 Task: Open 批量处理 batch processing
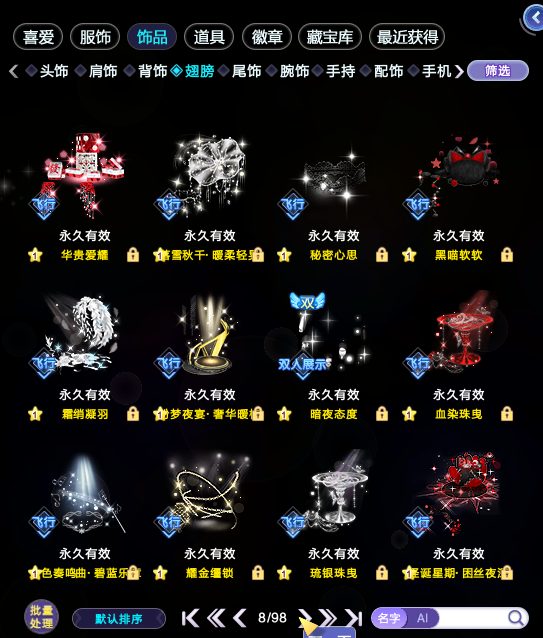[41, 617]
